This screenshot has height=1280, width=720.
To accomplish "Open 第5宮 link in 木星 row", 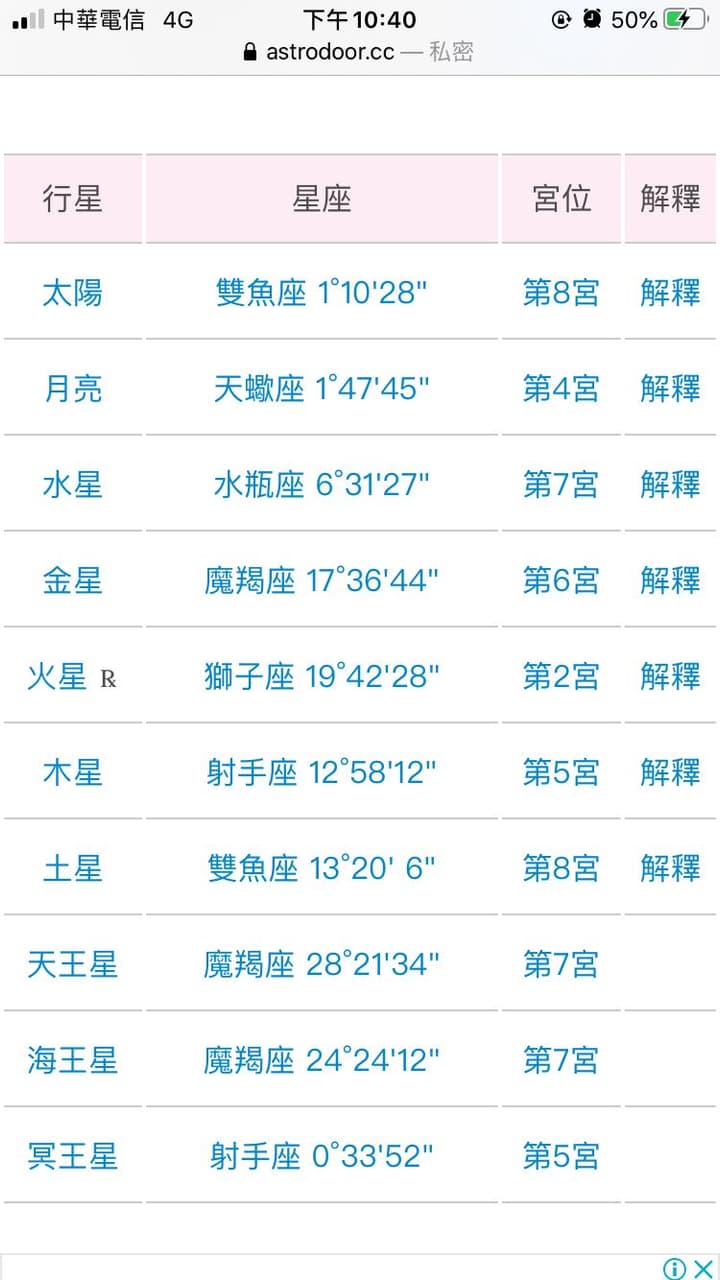I will point(561,773).
